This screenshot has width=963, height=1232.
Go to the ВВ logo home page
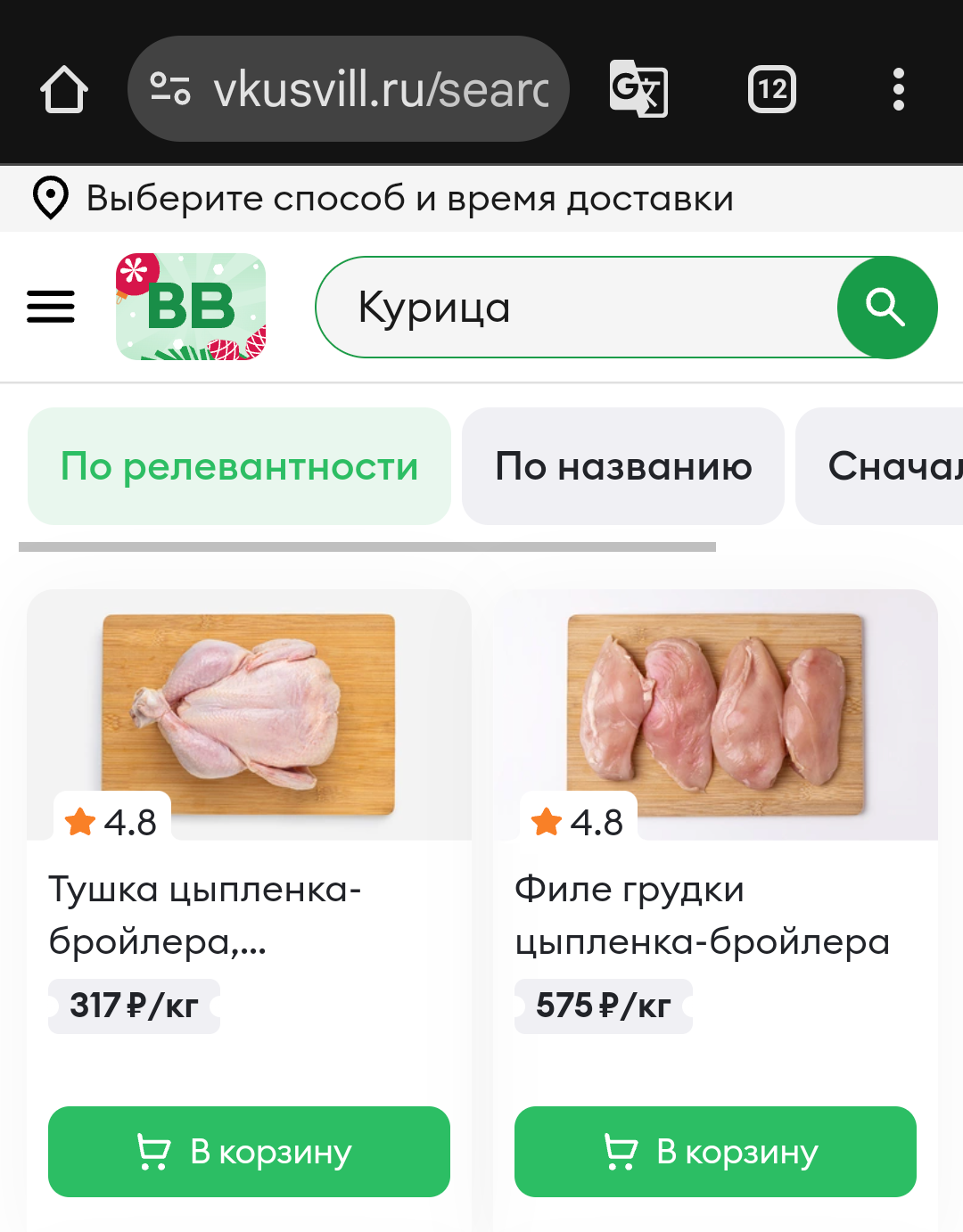pyautogui.click(x=191, y=307)
